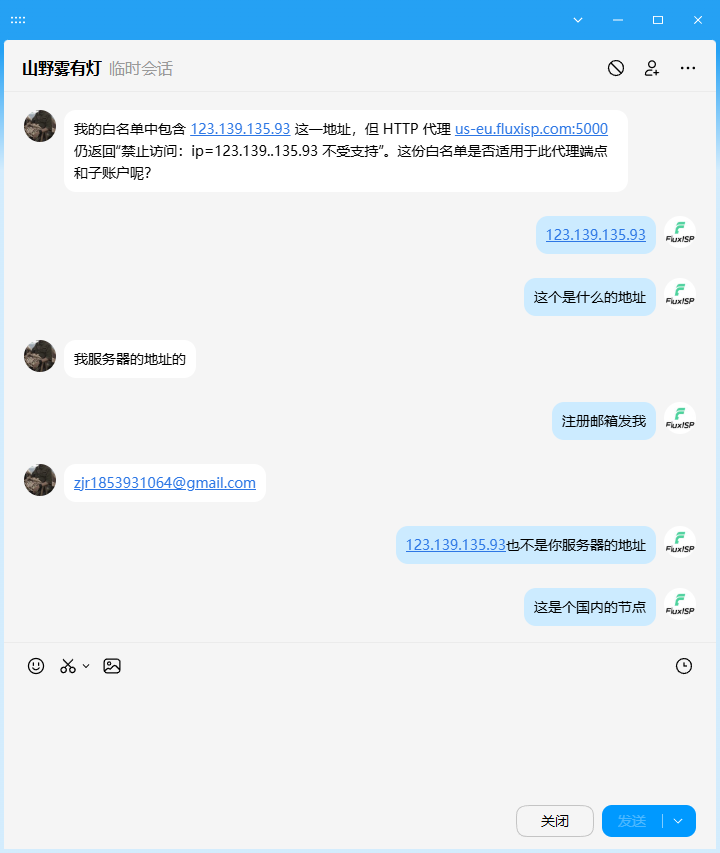The height and width of the screenshot is (853, 720).
Task: Open the zjr1853931064@gmail.com email link
Action: [x=165, y=483]
